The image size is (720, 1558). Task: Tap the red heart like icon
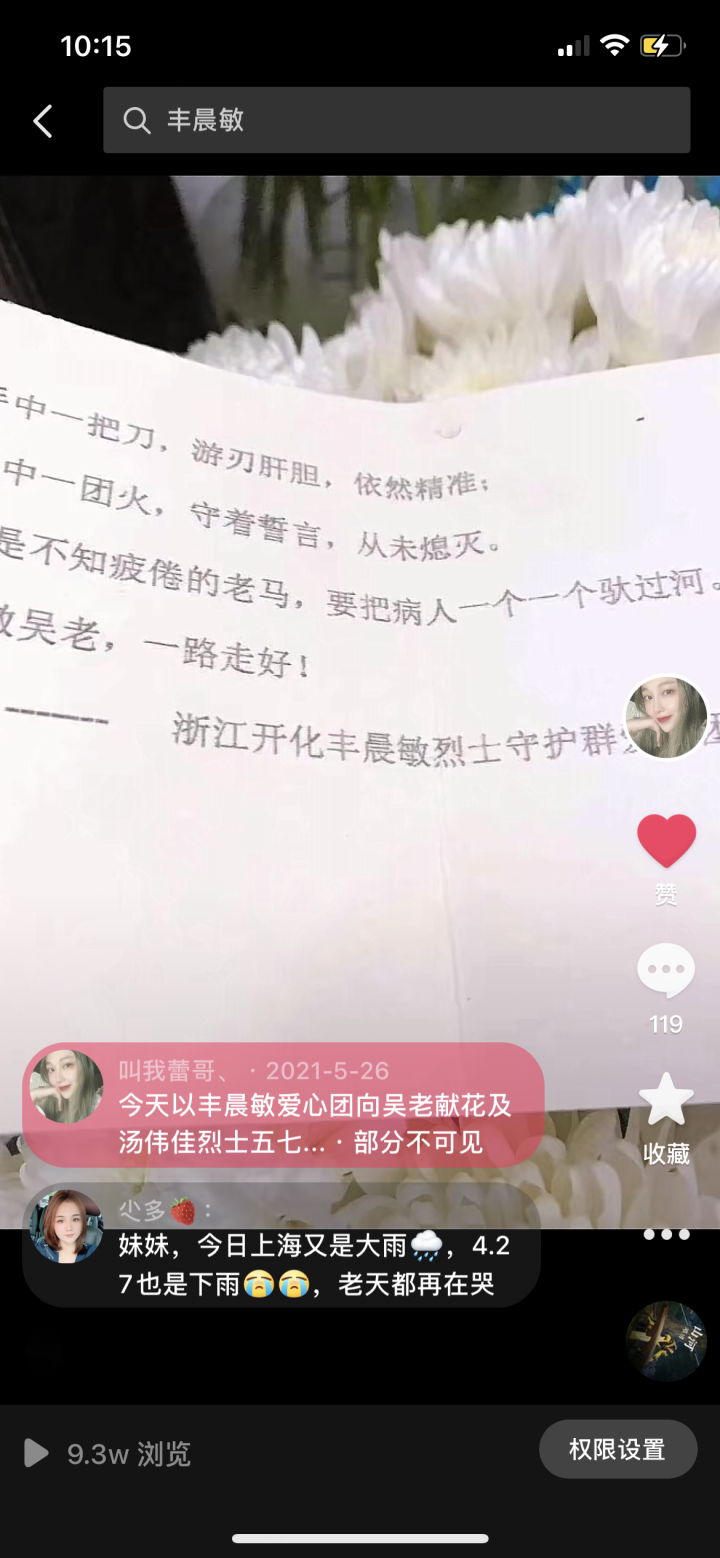click(x=666, y=842)
